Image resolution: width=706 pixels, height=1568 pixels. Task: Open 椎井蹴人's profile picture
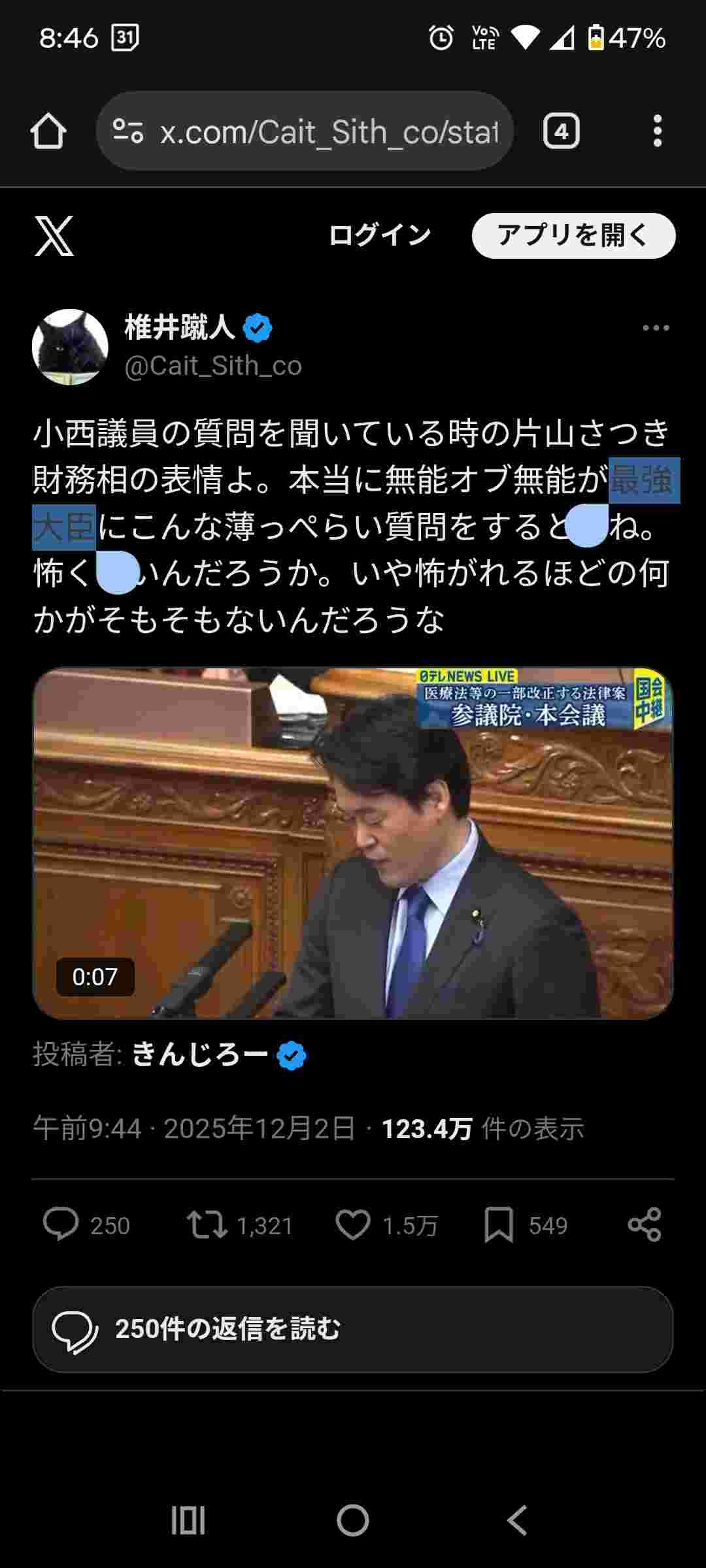70,346
